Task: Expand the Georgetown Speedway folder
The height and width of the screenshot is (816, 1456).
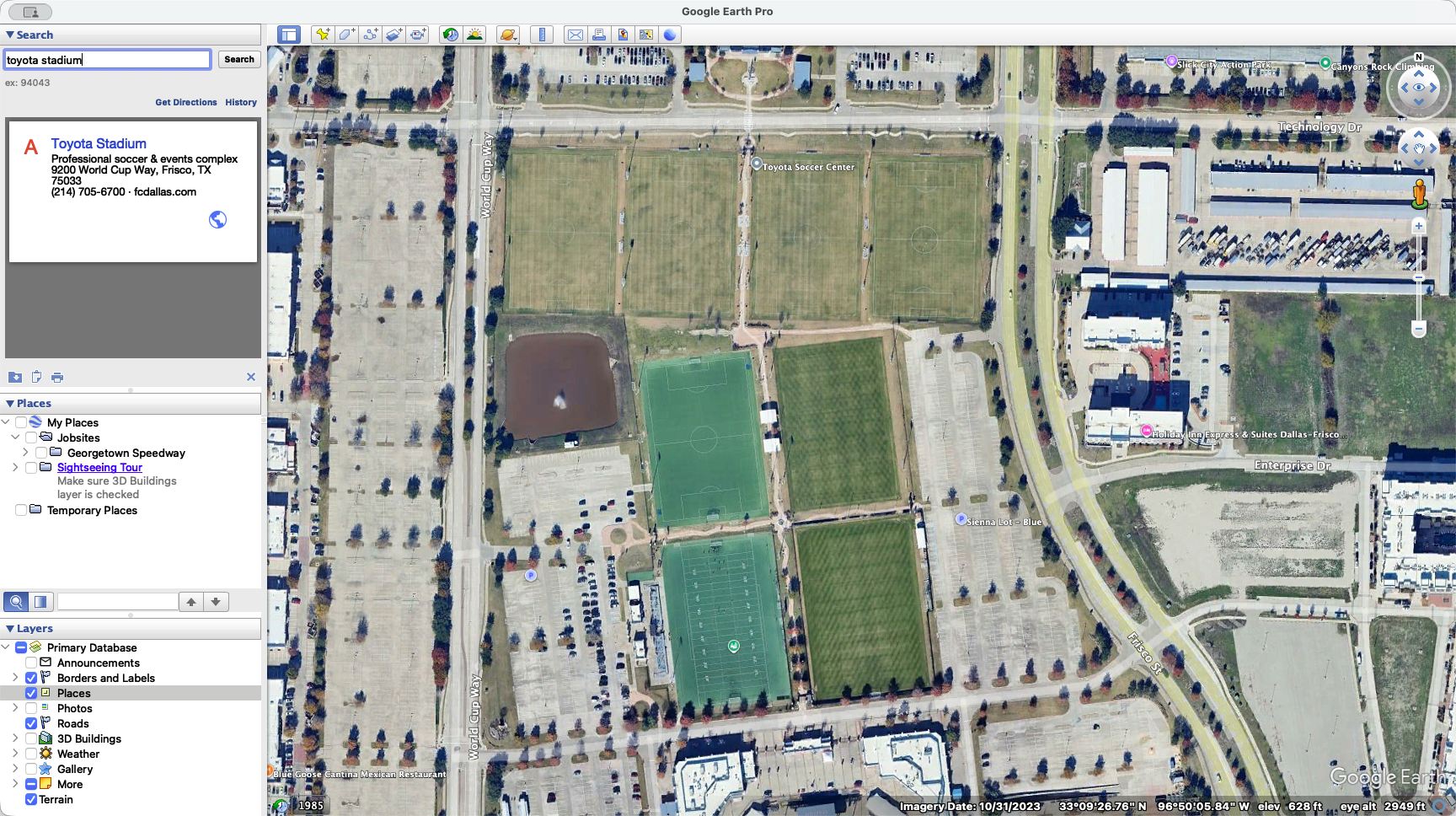Action: pos(25,453)
